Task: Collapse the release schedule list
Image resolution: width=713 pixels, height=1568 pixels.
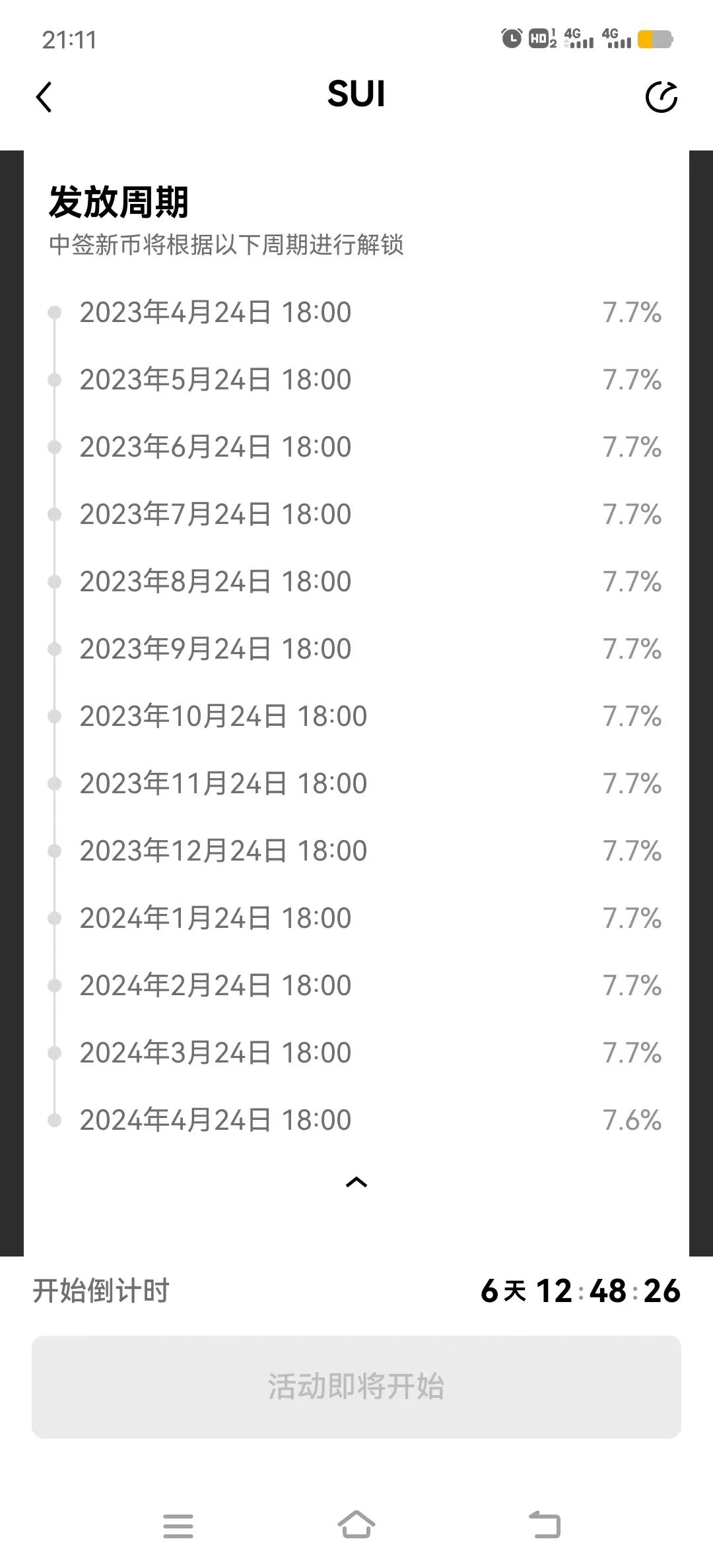Action: (356, 1182)
